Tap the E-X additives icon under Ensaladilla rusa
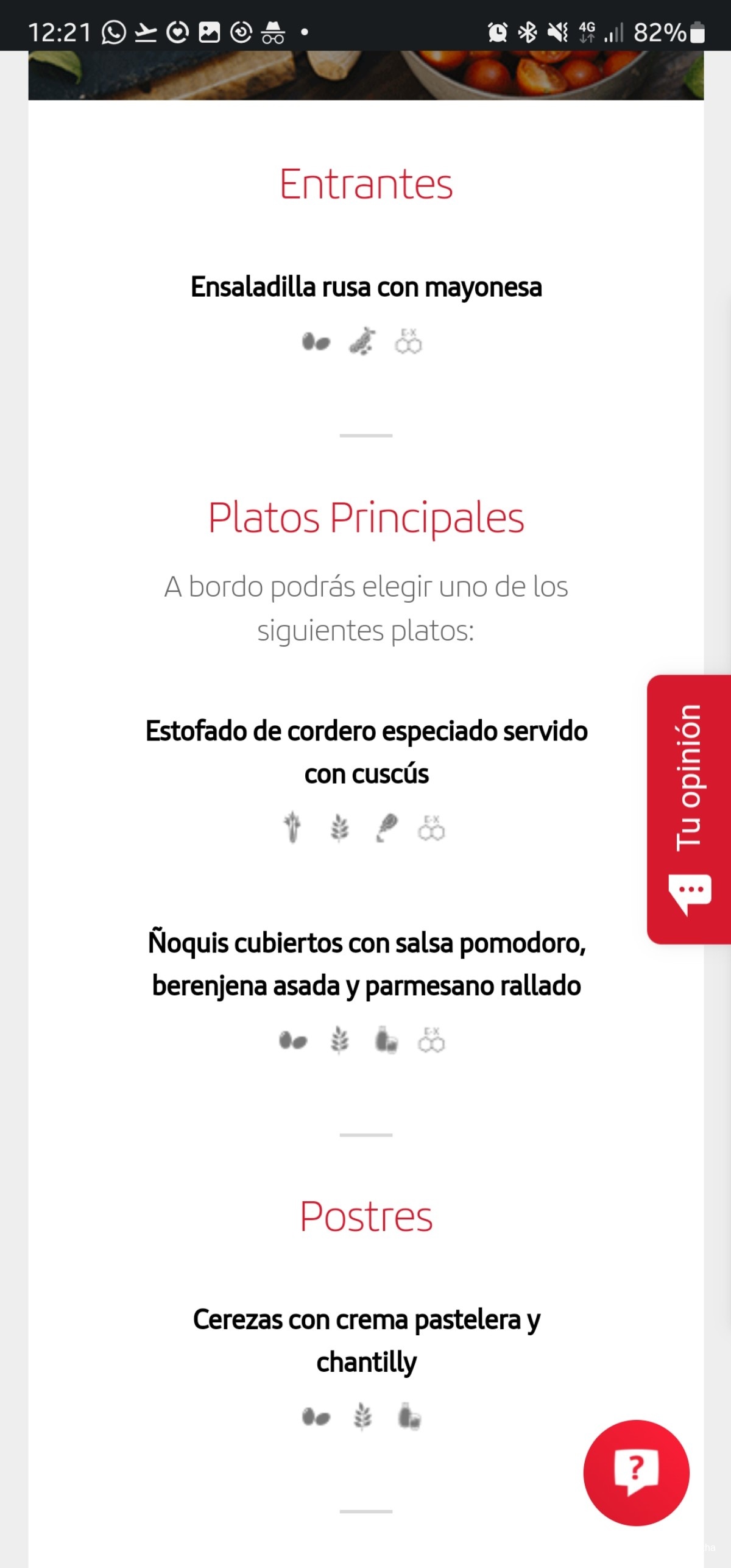Screen dimensions: 731x1568 (x=409, y=341)
